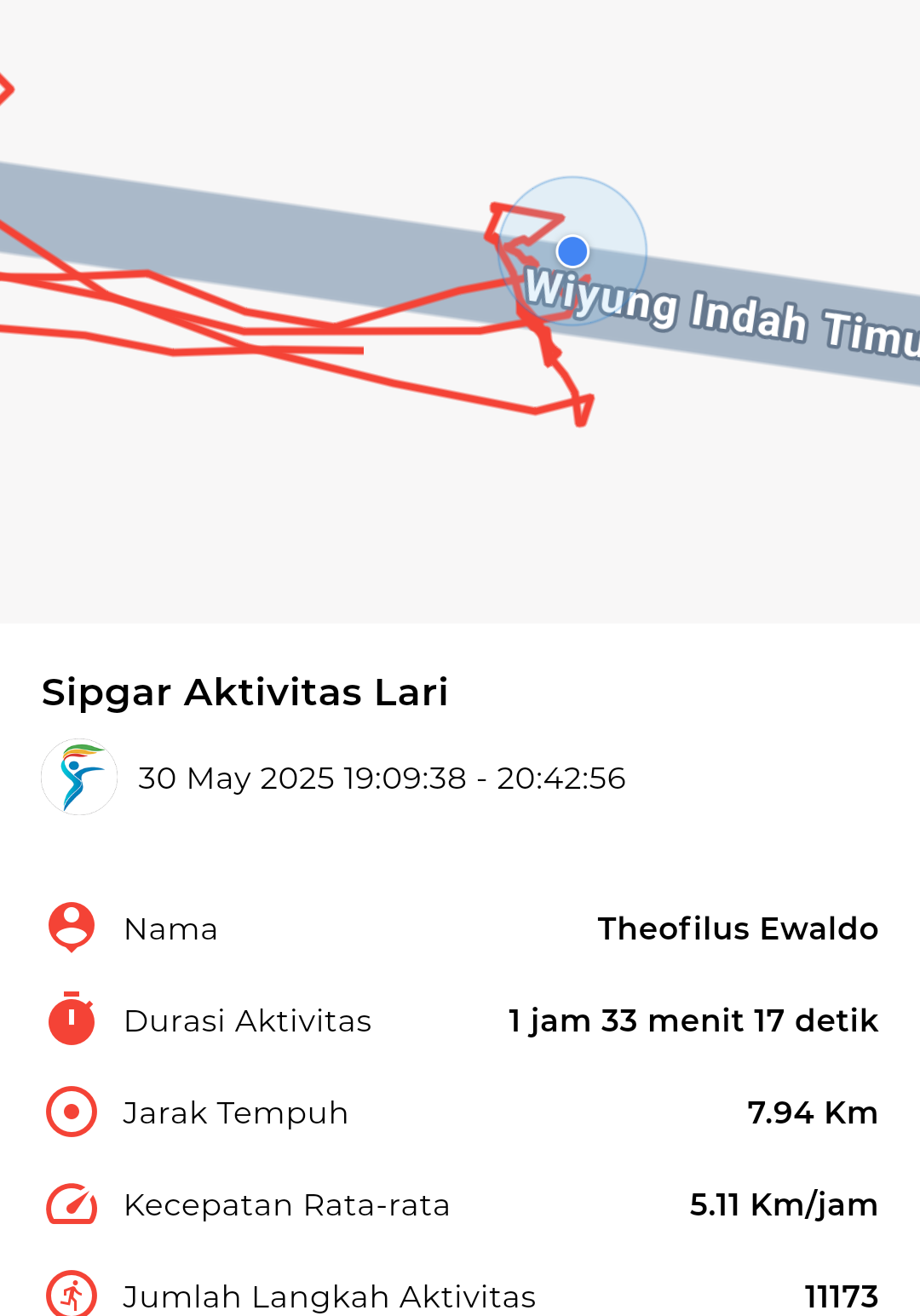
Task: Tap the target icon next to Jarak Tempuh
Action: (70, 1112)
